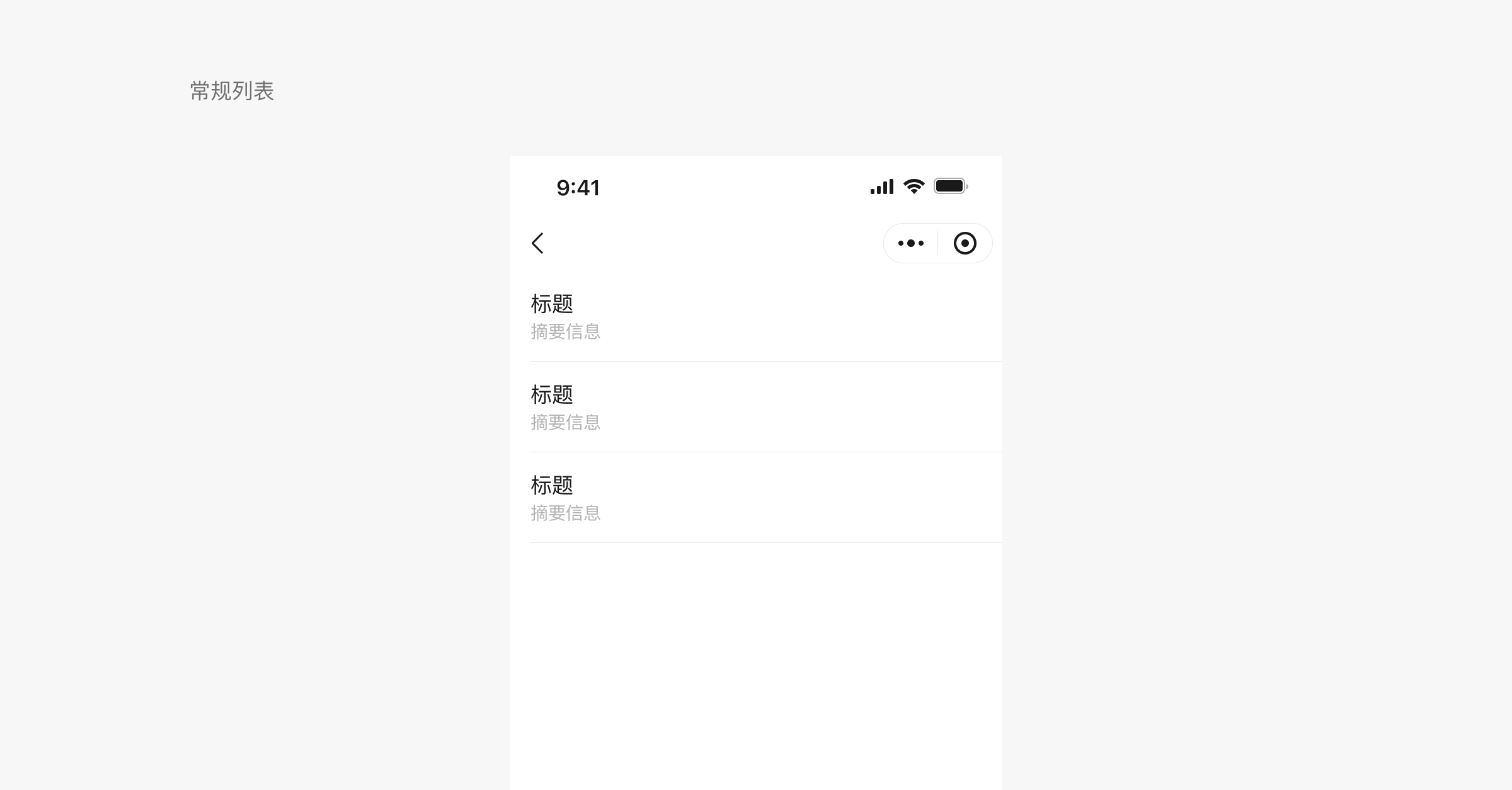Screen dimensions: 1512x790
Task: Select the second 标题 list row
Action: pos(756,407)
